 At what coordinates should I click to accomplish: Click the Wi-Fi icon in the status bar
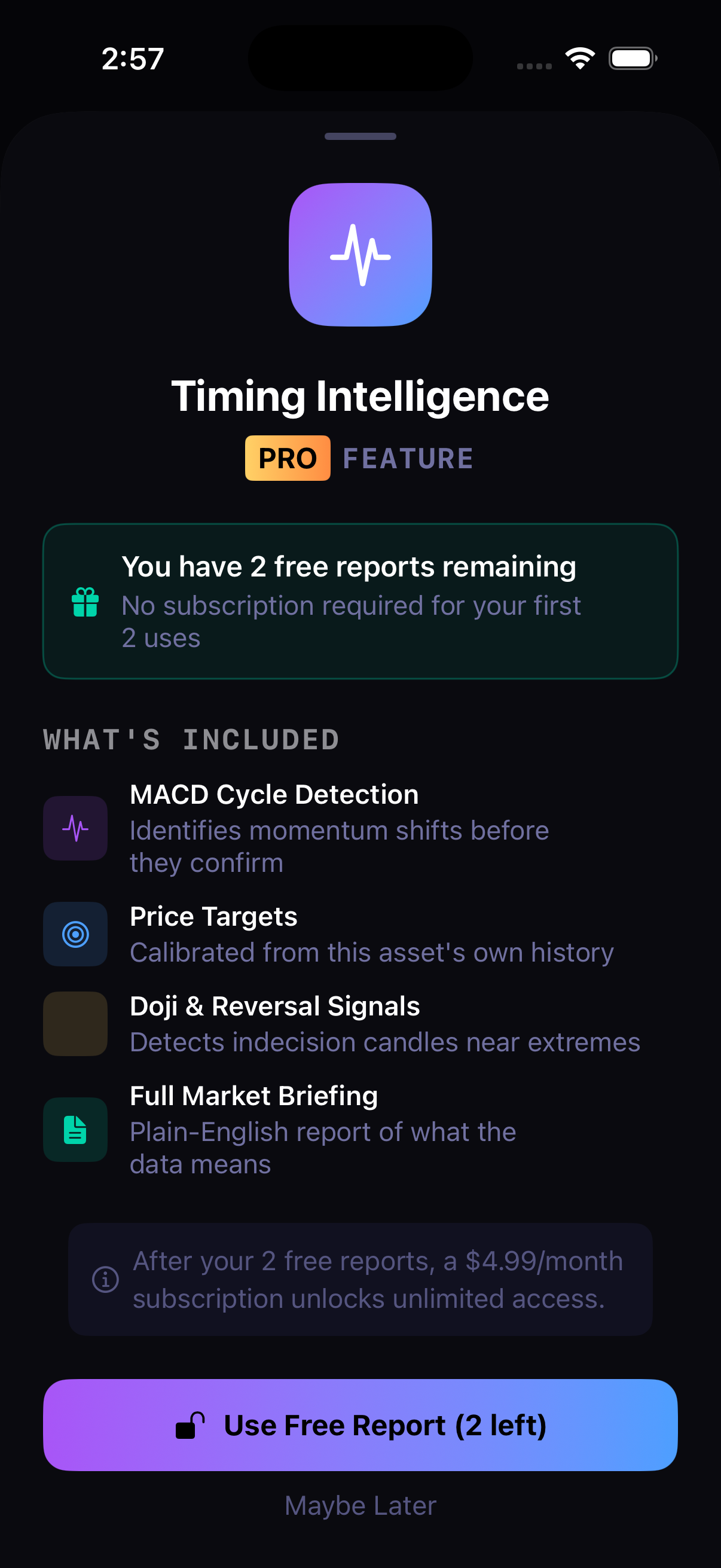tap(579, 57)
